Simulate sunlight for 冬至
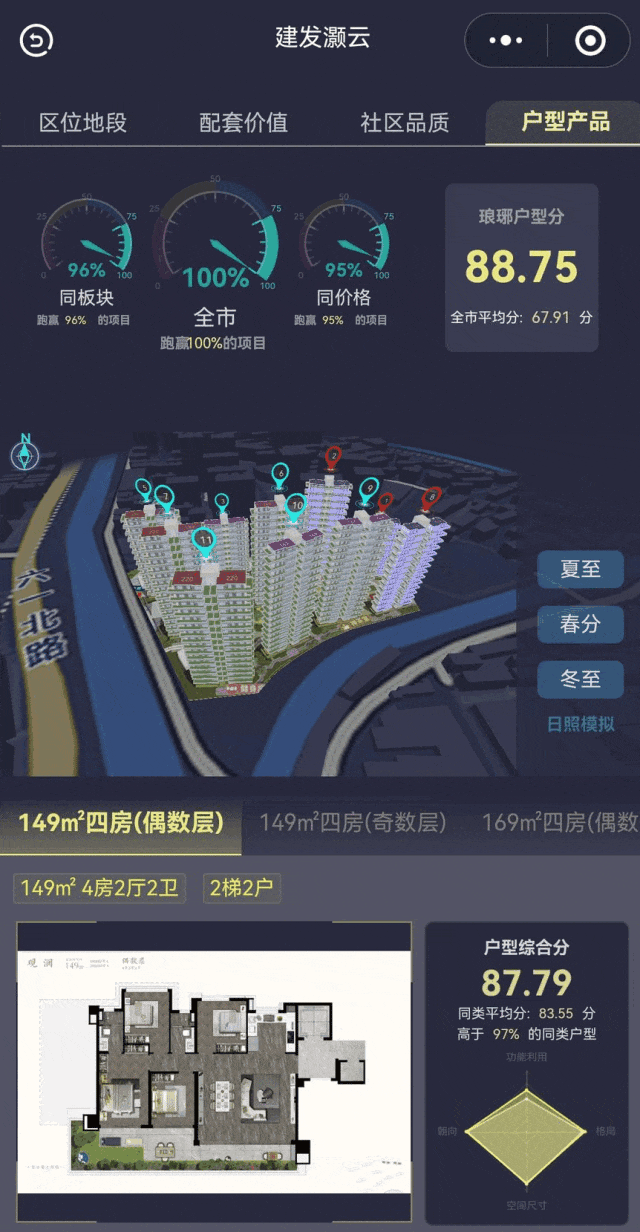This screenshot has width=640, height=1232. 580,679
